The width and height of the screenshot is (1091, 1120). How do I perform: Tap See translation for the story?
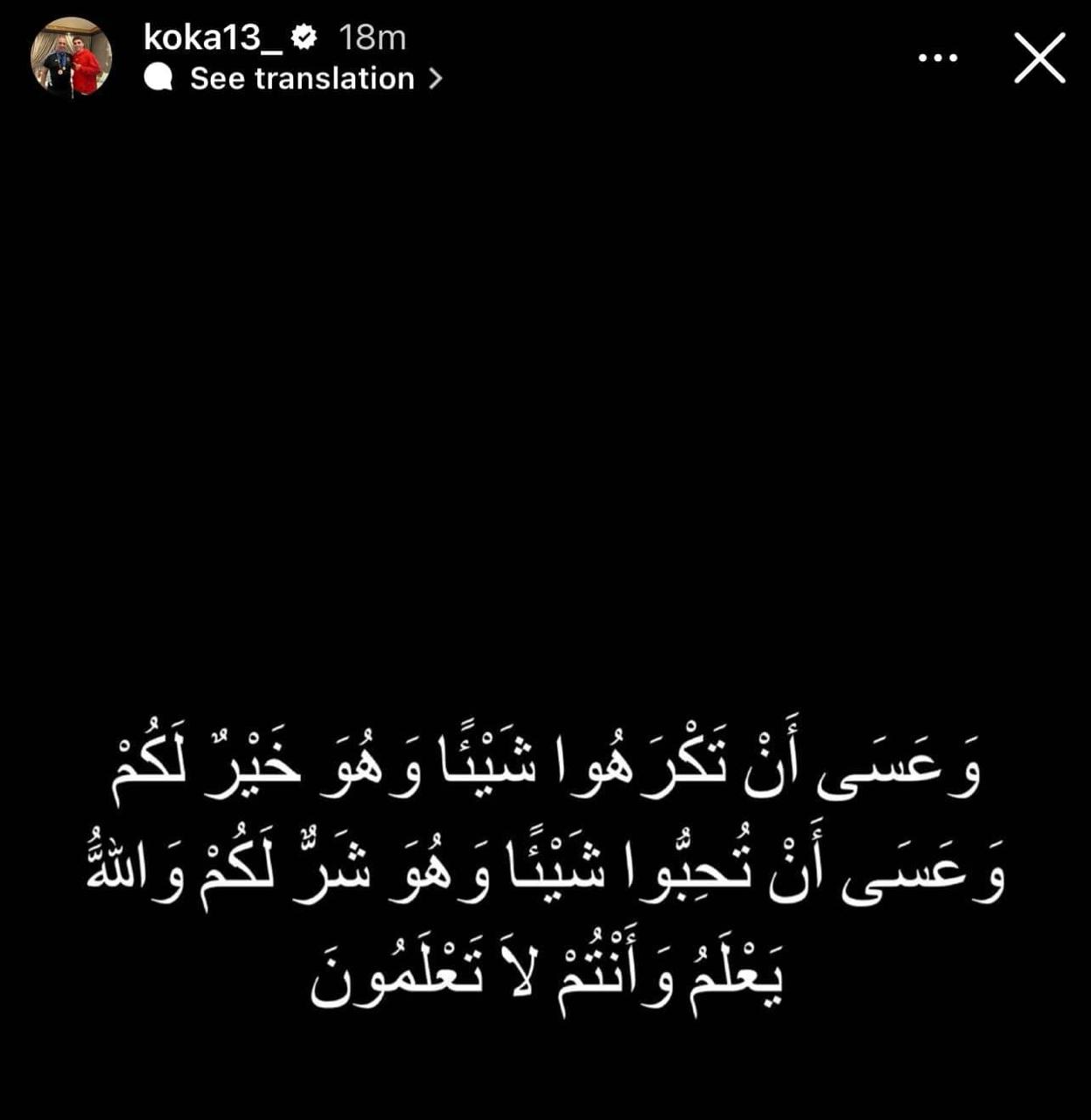tap(302, 79)
